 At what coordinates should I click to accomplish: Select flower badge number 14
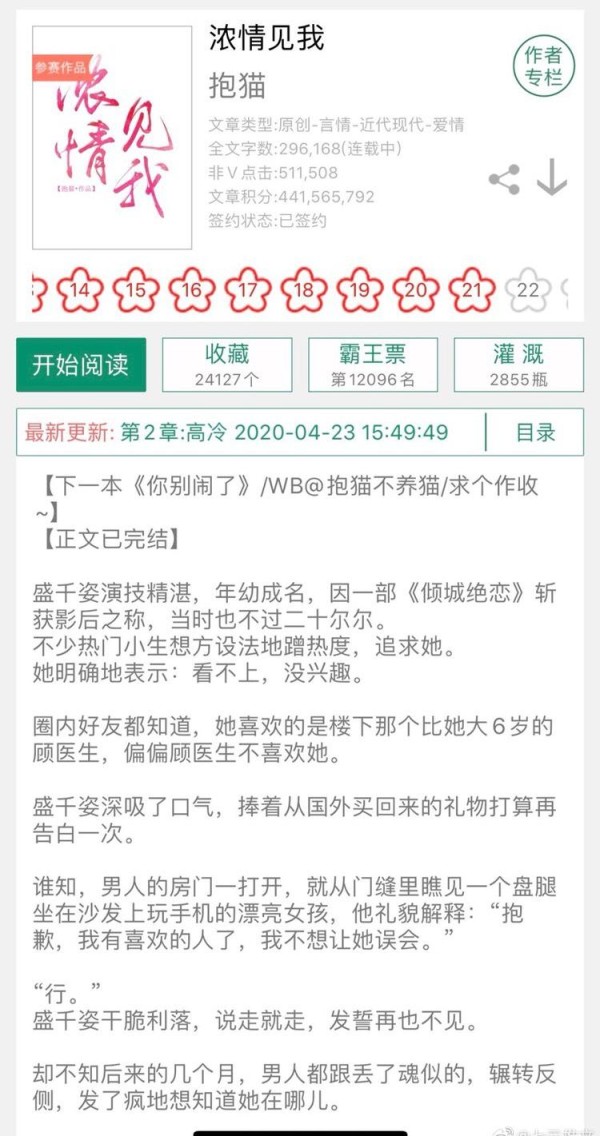(x=80, y=290)
